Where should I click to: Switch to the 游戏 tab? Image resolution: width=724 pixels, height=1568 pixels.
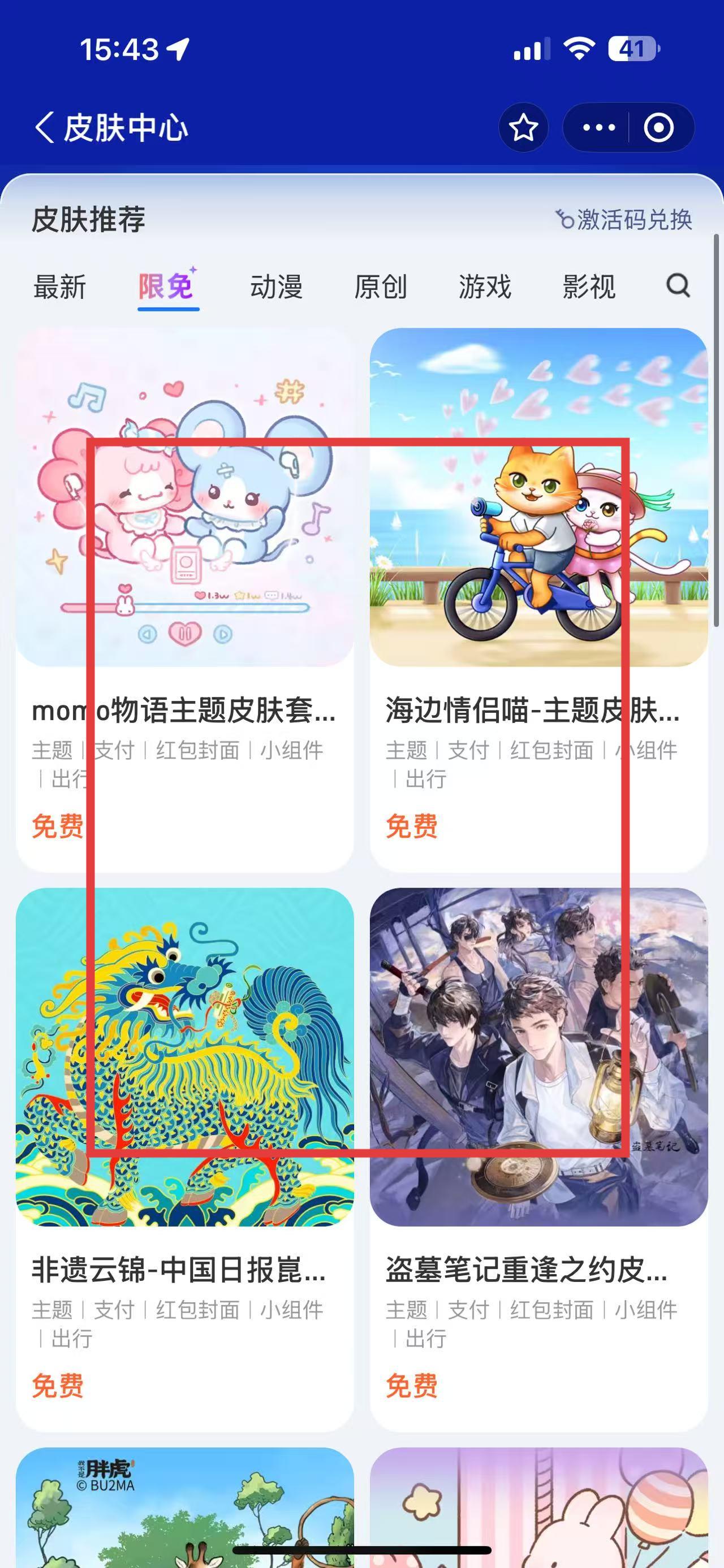click(485, 287)
